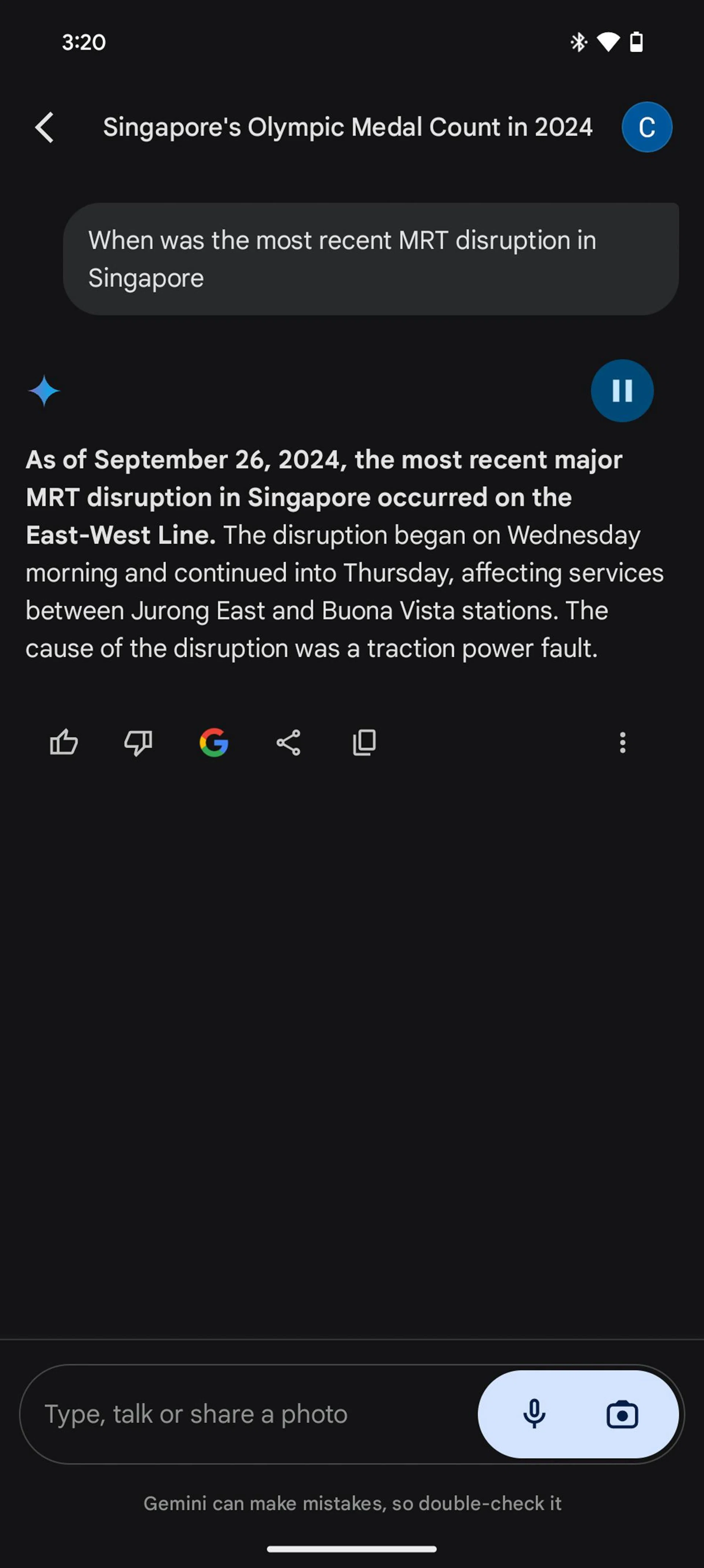Give the response a thumbs up
Screen dimensions: 704x1568
(64, 742)
